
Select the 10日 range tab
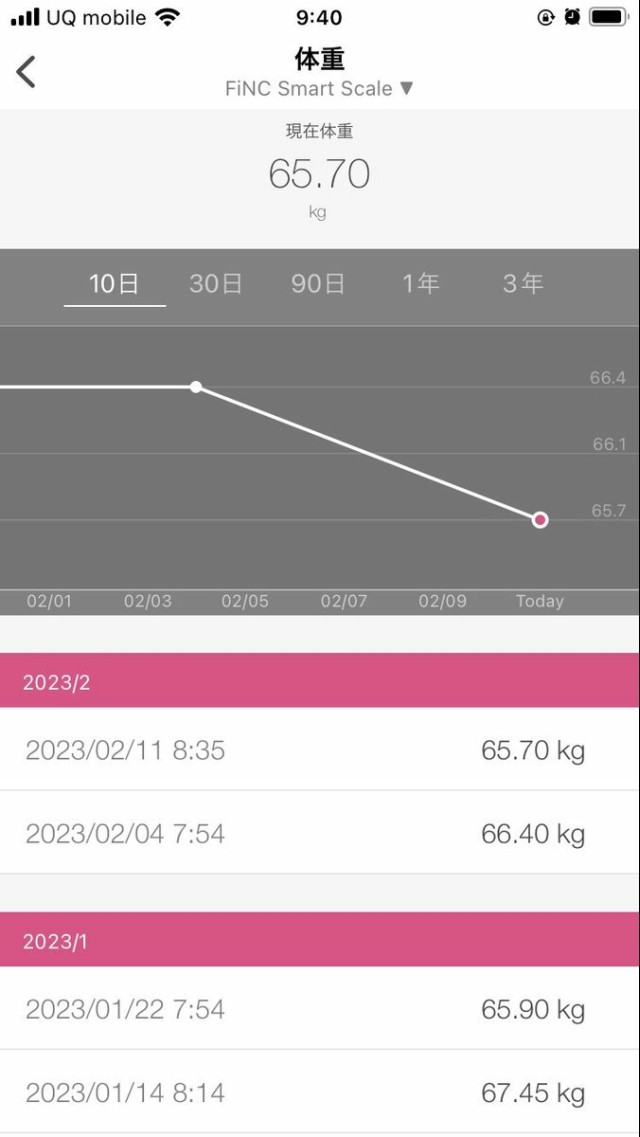(x=114, y=283)
